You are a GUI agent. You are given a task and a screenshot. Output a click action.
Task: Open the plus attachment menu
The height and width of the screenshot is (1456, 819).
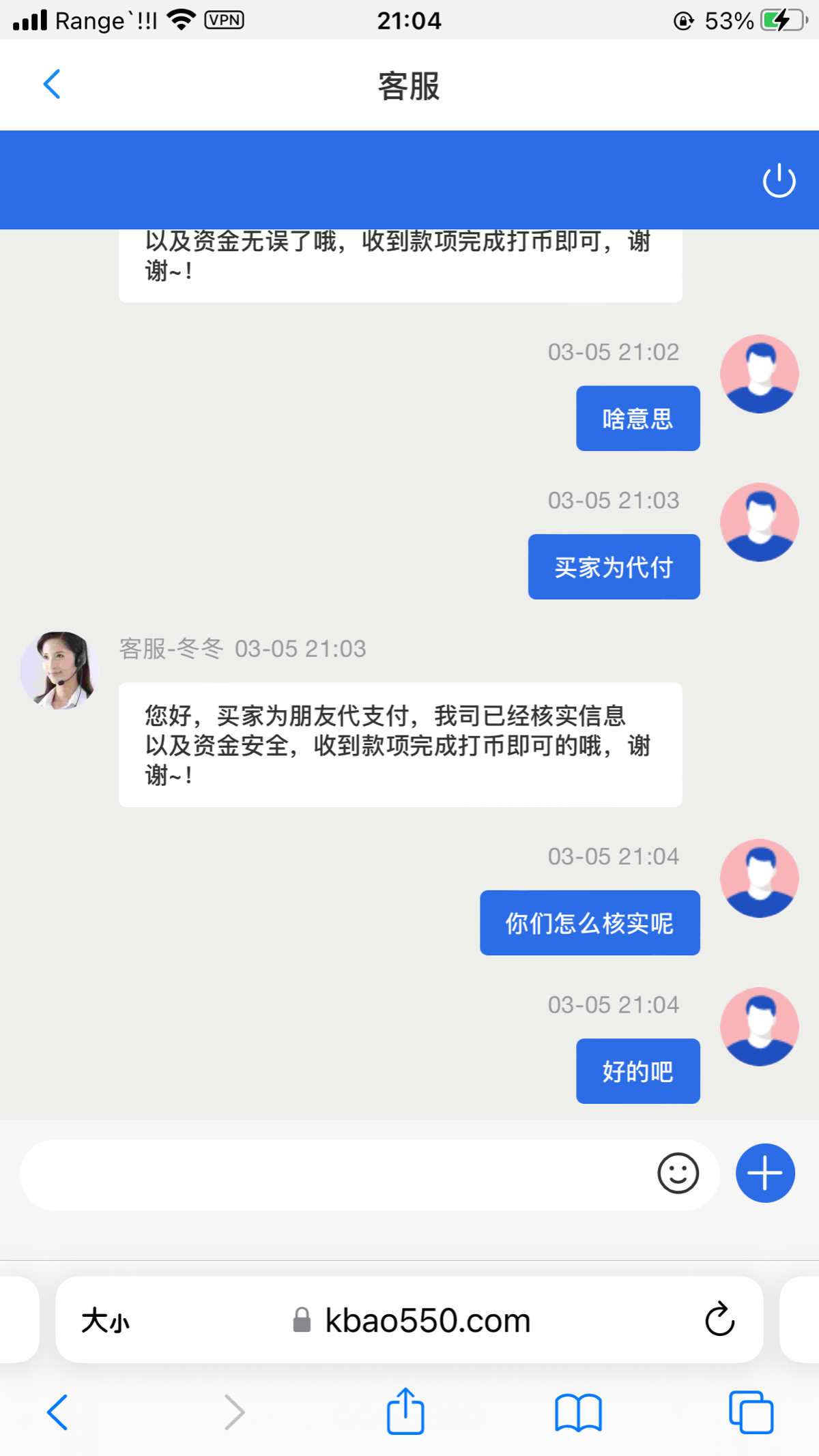coord(765,1174)
